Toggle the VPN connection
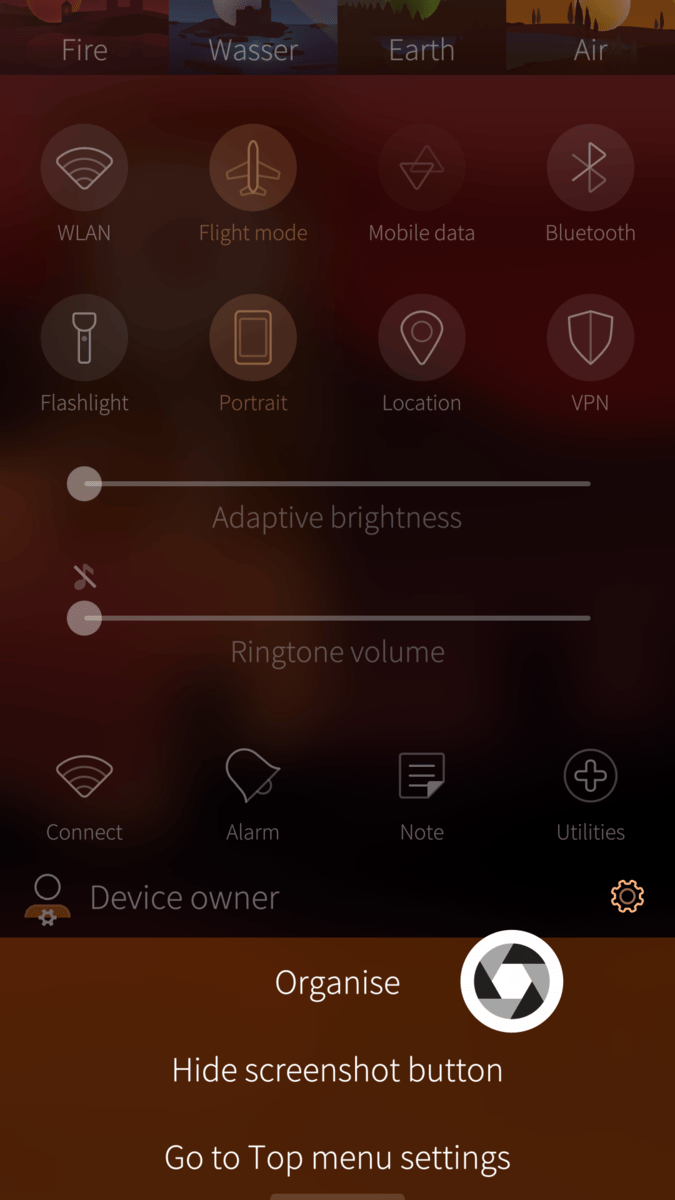The image size is (675, 1200). point(590,338)
